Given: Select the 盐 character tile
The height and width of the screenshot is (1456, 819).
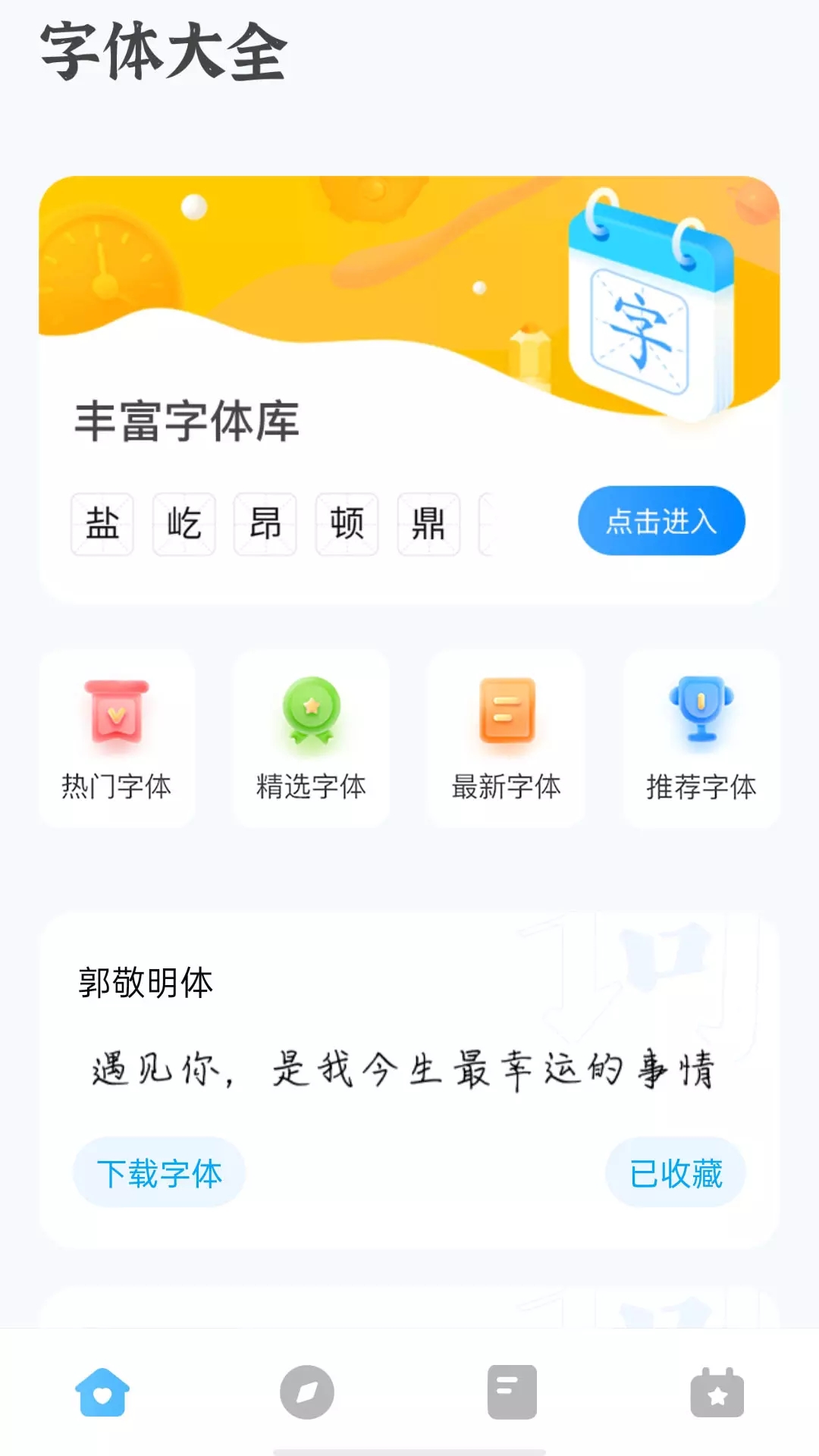Looking at the screenshot, I should click(x=102, y=524).
